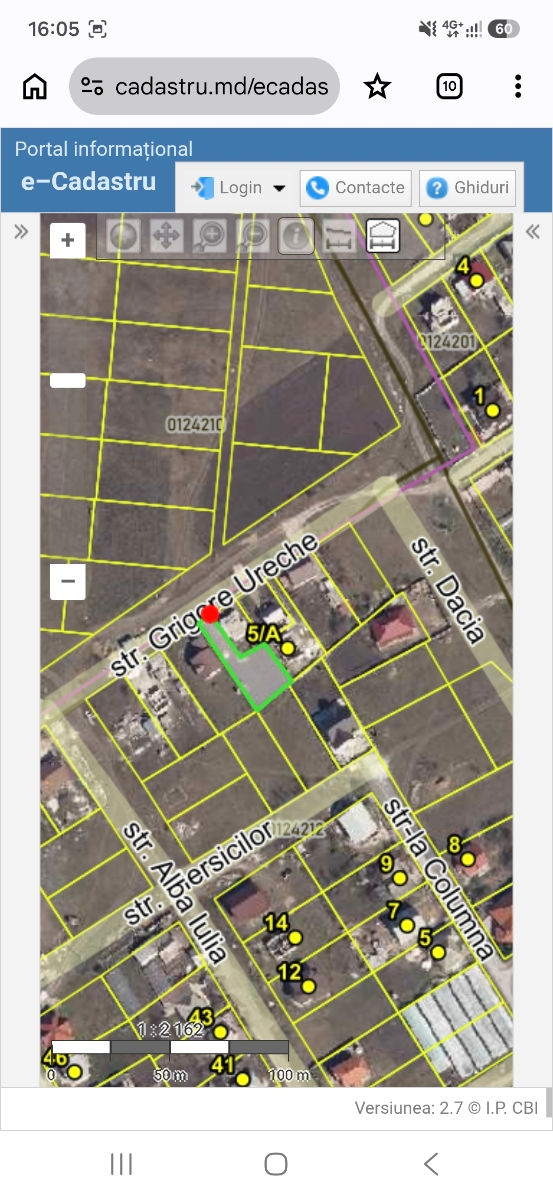This screenshot has height=1200, width=553.
Task: Open the browser overflow menu
Action: click(517, 87)
